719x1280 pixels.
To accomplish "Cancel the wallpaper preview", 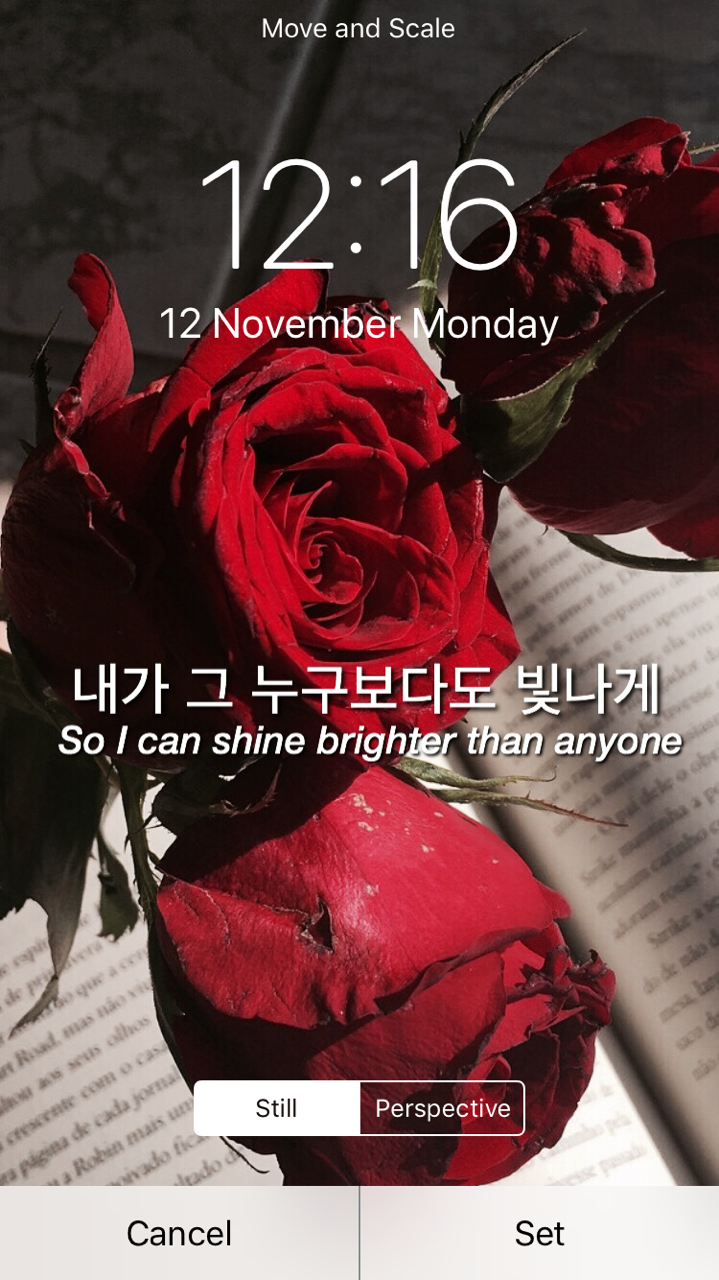I will [x=179, y=1233].
